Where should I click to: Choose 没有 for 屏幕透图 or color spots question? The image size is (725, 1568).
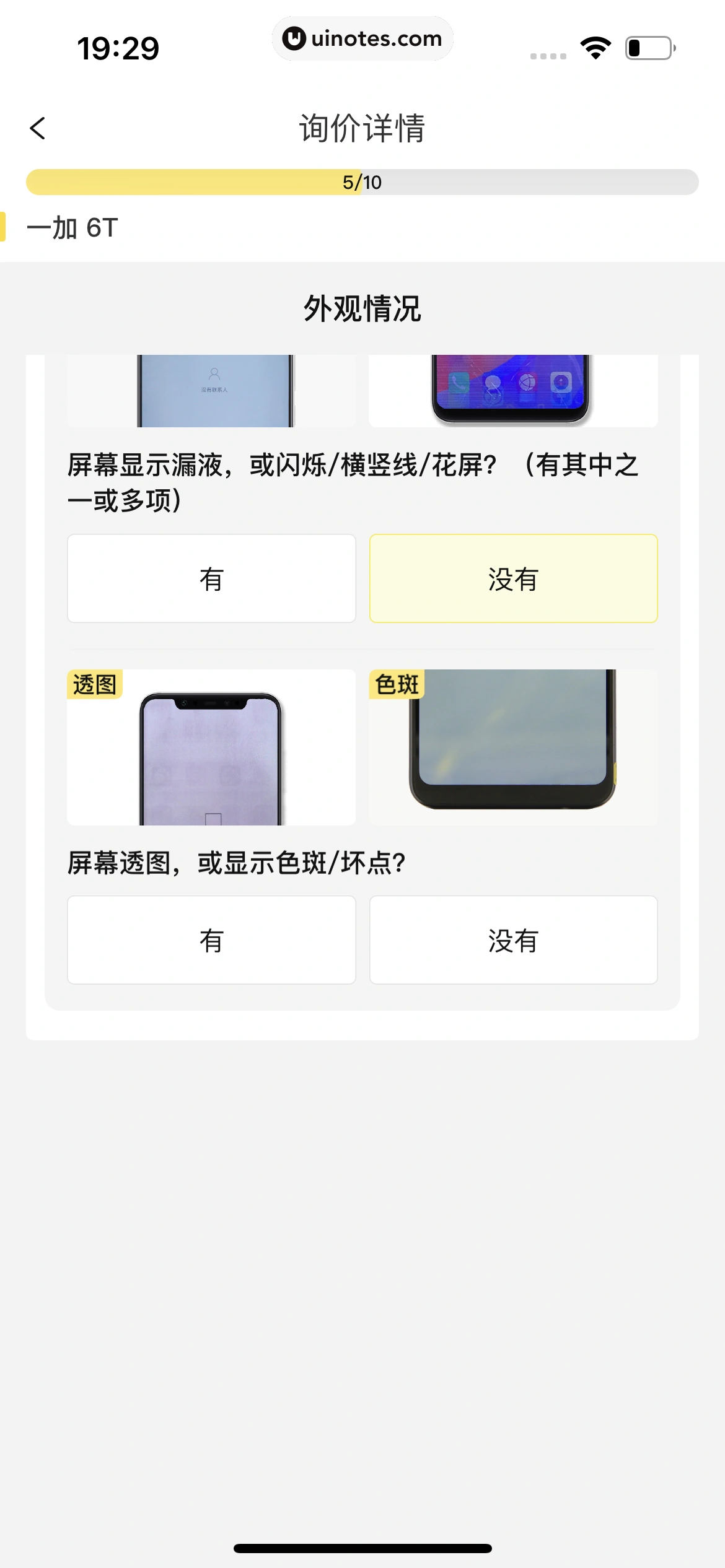coord(513,940)
